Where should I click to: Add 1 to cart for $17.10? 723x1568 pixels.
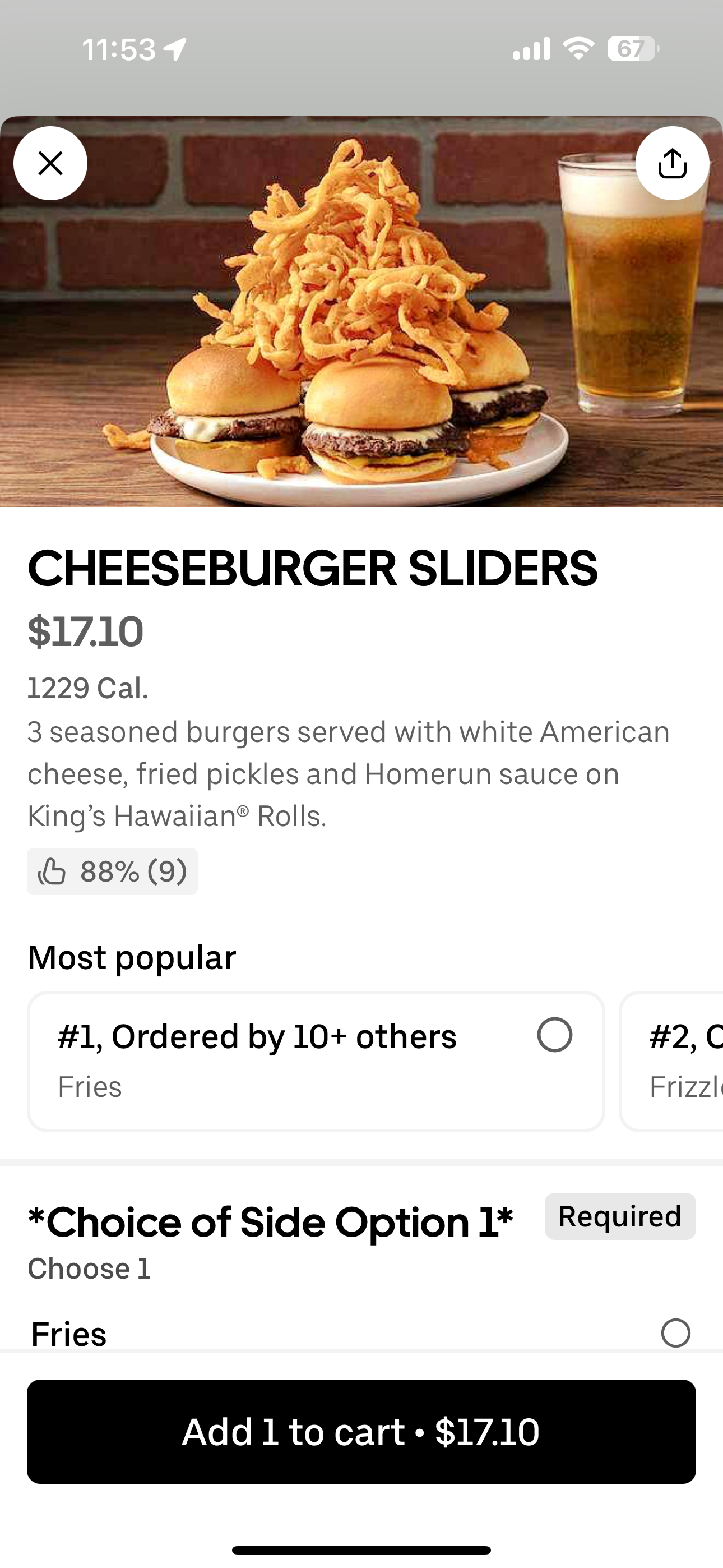361,1431
